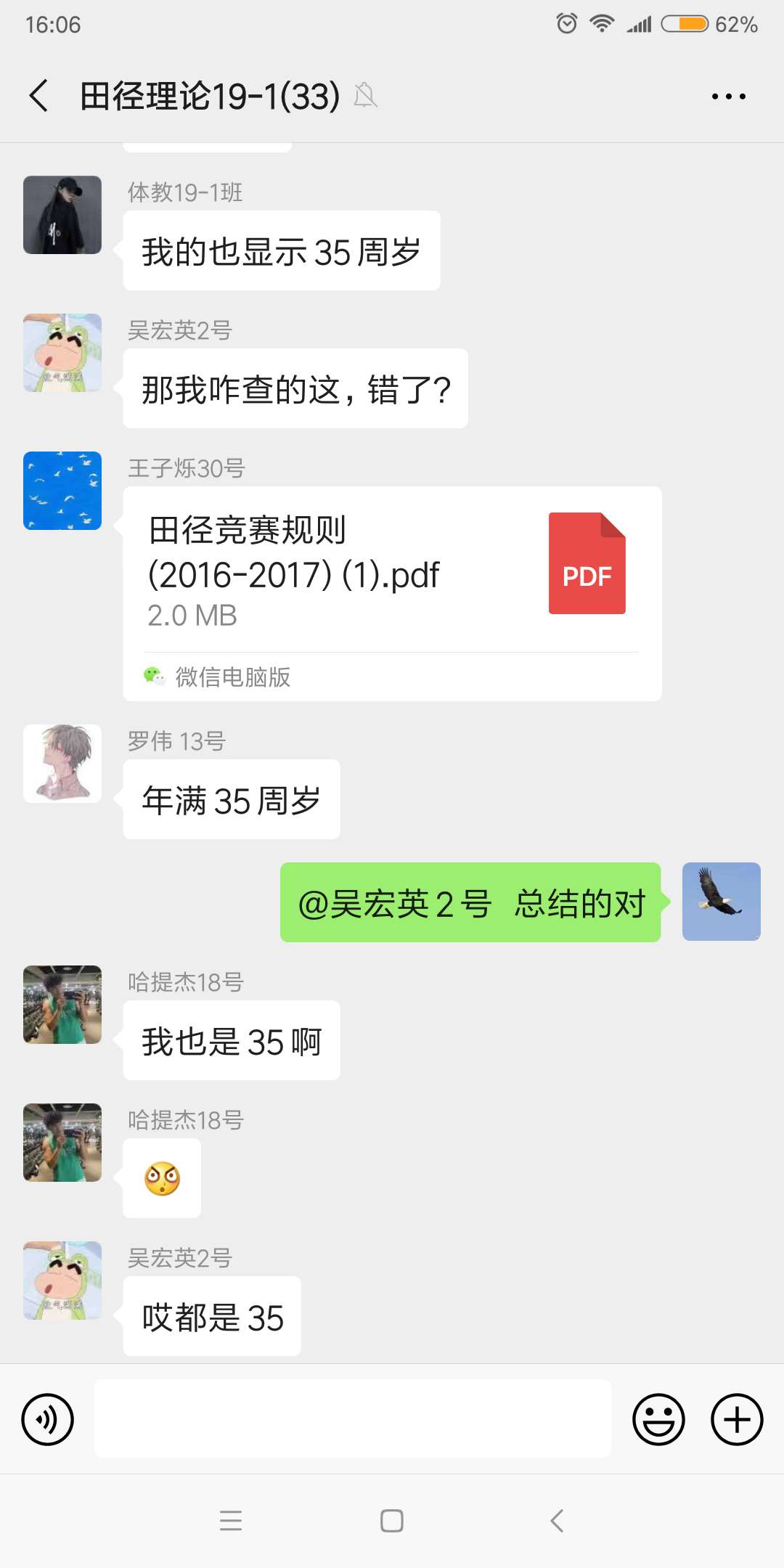View profile of 体教19-1班 avatar
Screen dimensions: 784x1568
(62, 215)
